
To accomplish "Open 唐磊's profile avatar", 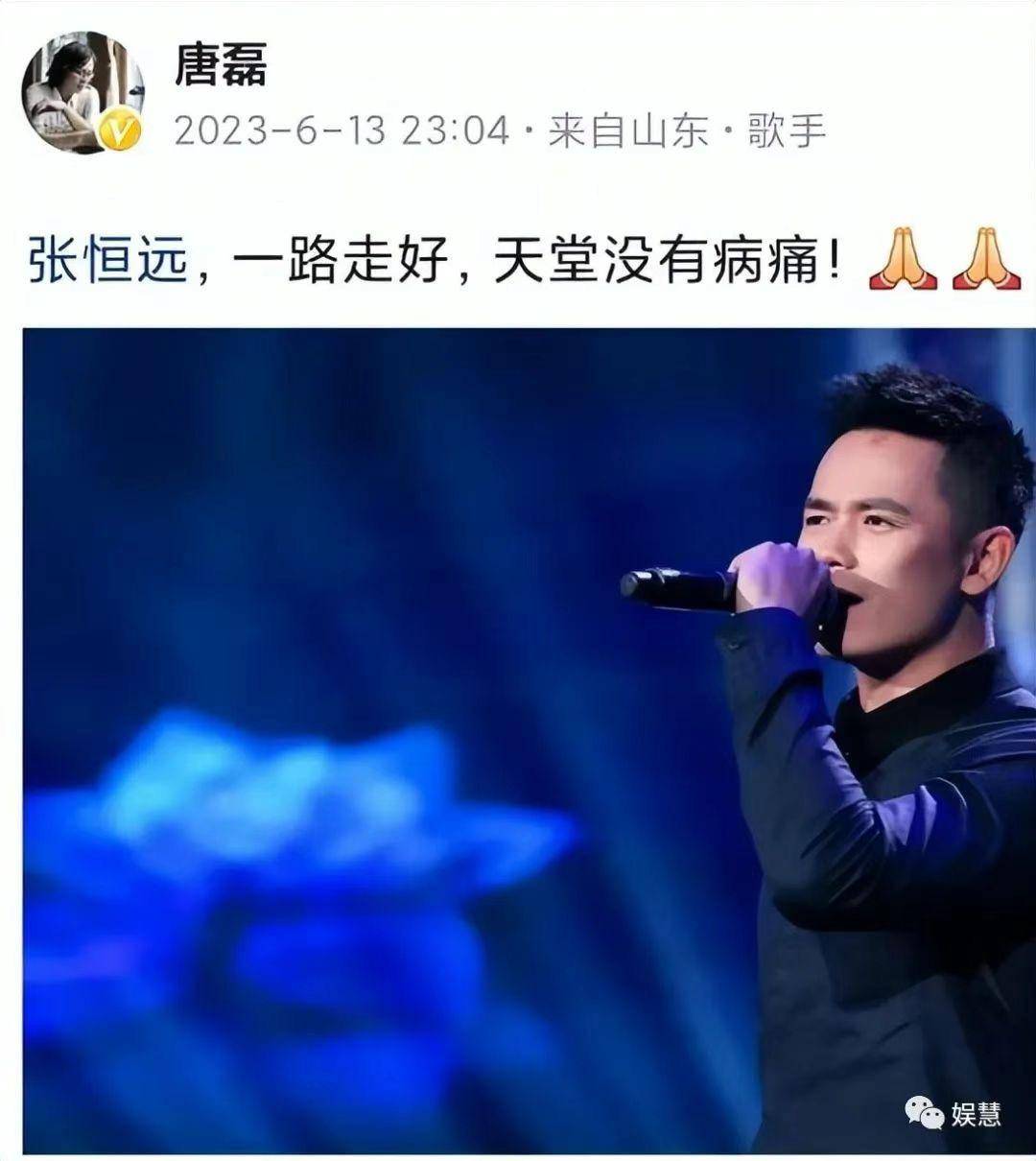I will [82, 92].
